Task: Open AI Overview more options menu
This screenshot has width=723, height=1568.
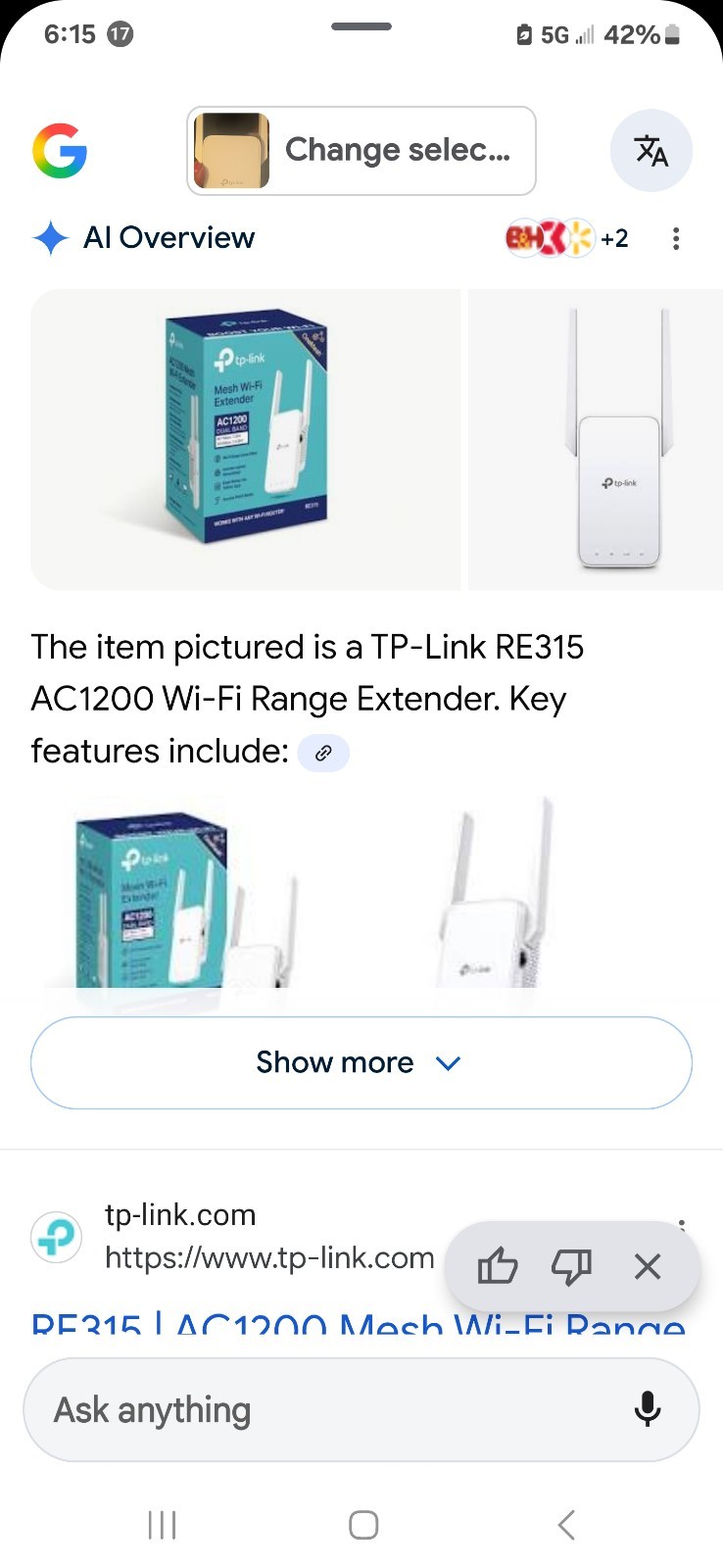Action: point(676,239)
